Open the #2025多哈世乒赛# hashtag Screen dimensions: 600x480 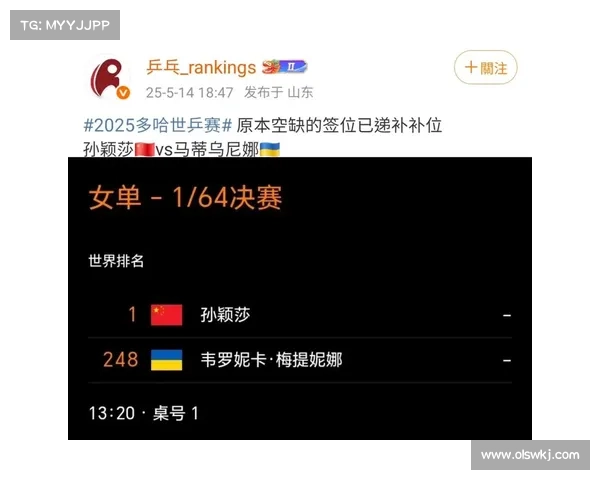158,127
